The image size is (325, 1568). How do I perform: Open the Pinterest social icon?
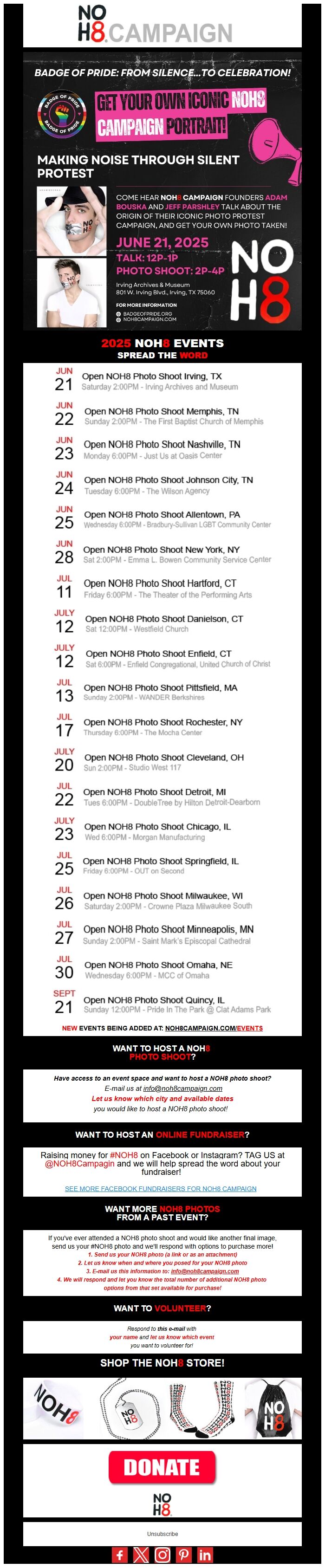[184, 1555]
